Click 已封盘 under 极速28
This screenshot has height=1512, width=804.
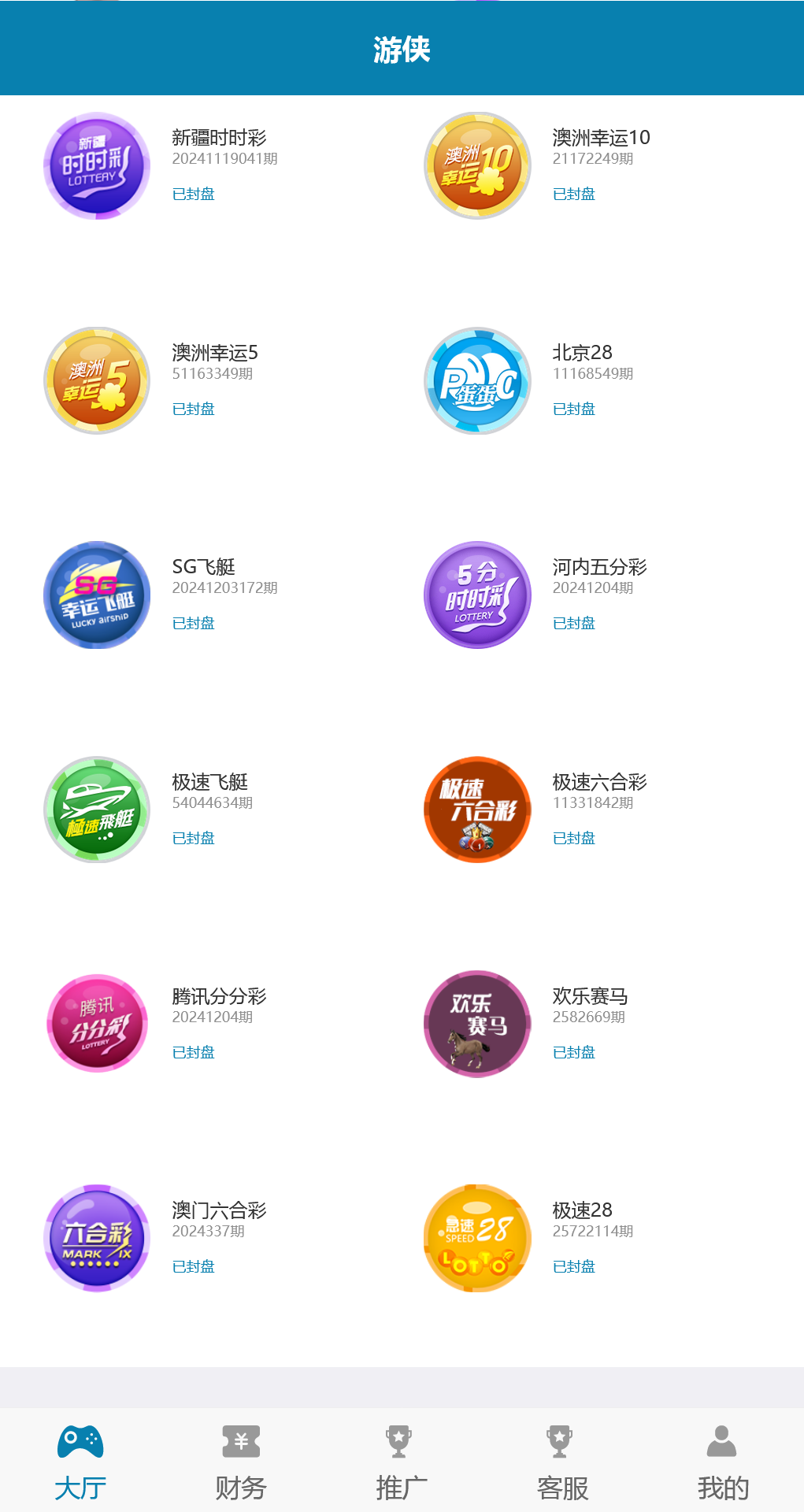pyautogui.click(x=573, y=1266)
